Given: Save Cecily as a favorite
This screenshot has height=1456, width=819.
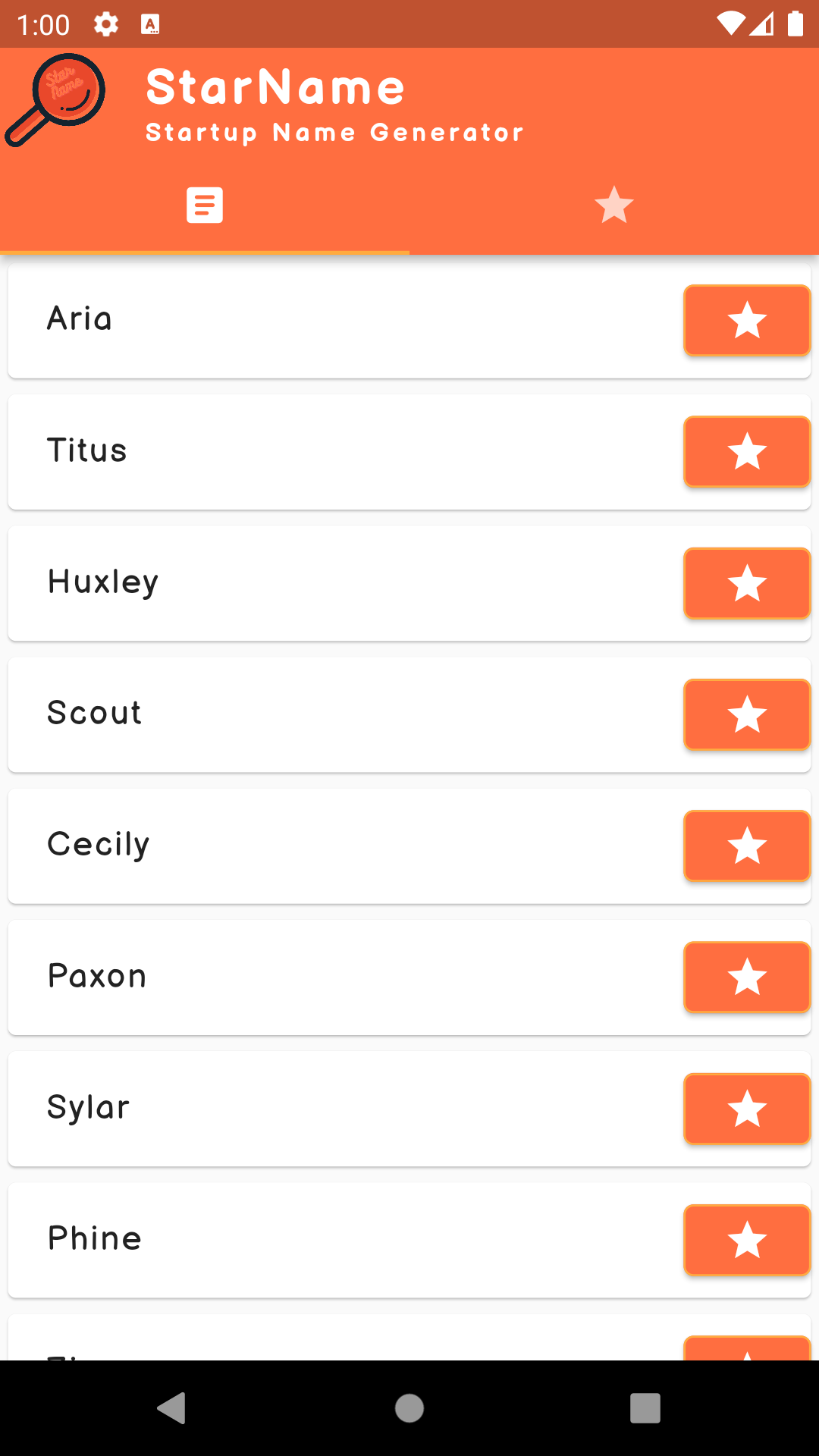Looking at the screenshot, I should 747,846.
